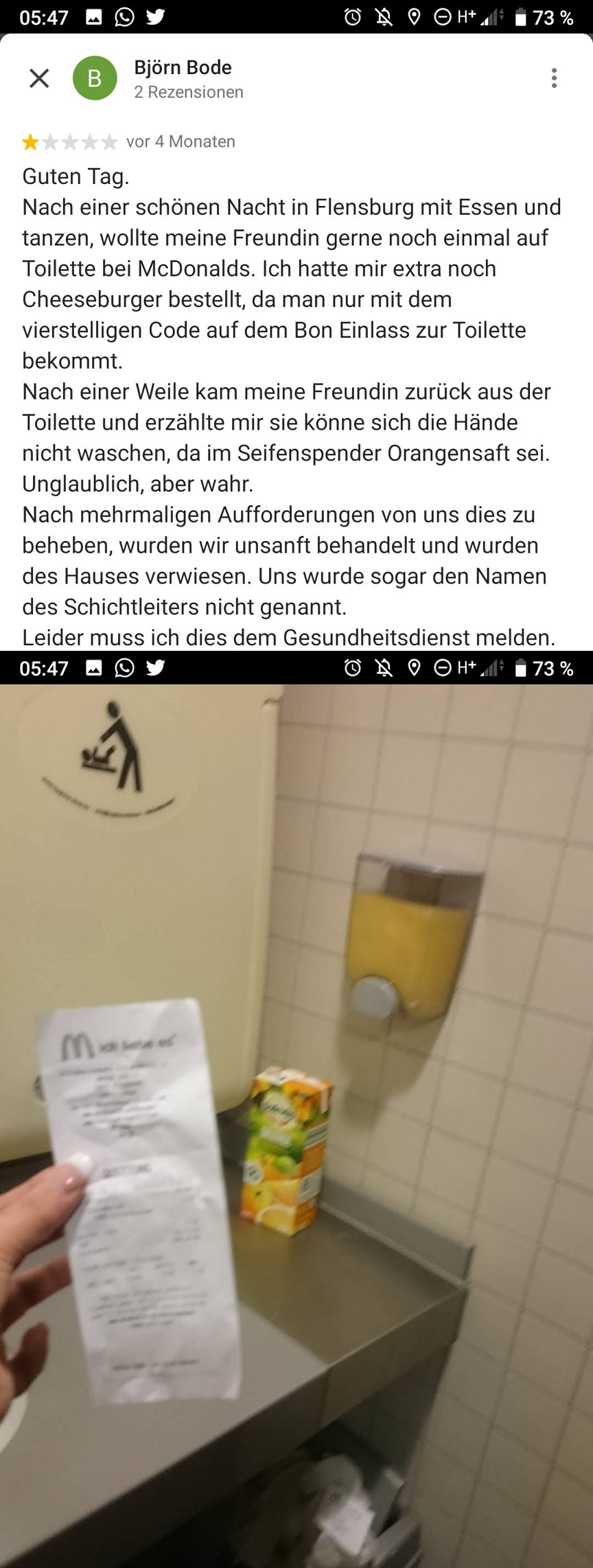Image resolution: width=593 pixels, height=1568 pixels.
Task: Open Björn Bode's reviewer profile
Action: (183, 68)
